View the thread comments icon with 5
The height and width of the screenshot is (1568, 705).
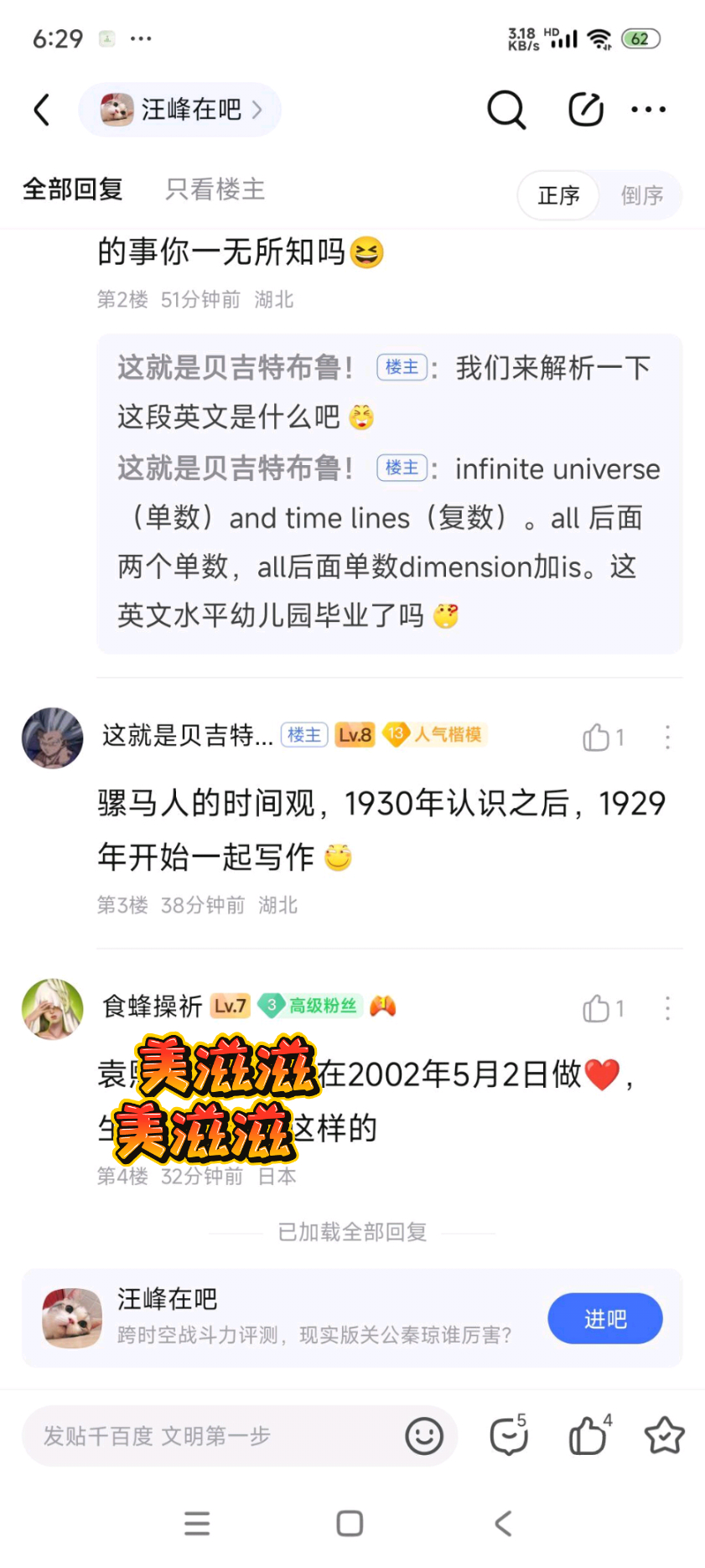(x=509, y=1436)
